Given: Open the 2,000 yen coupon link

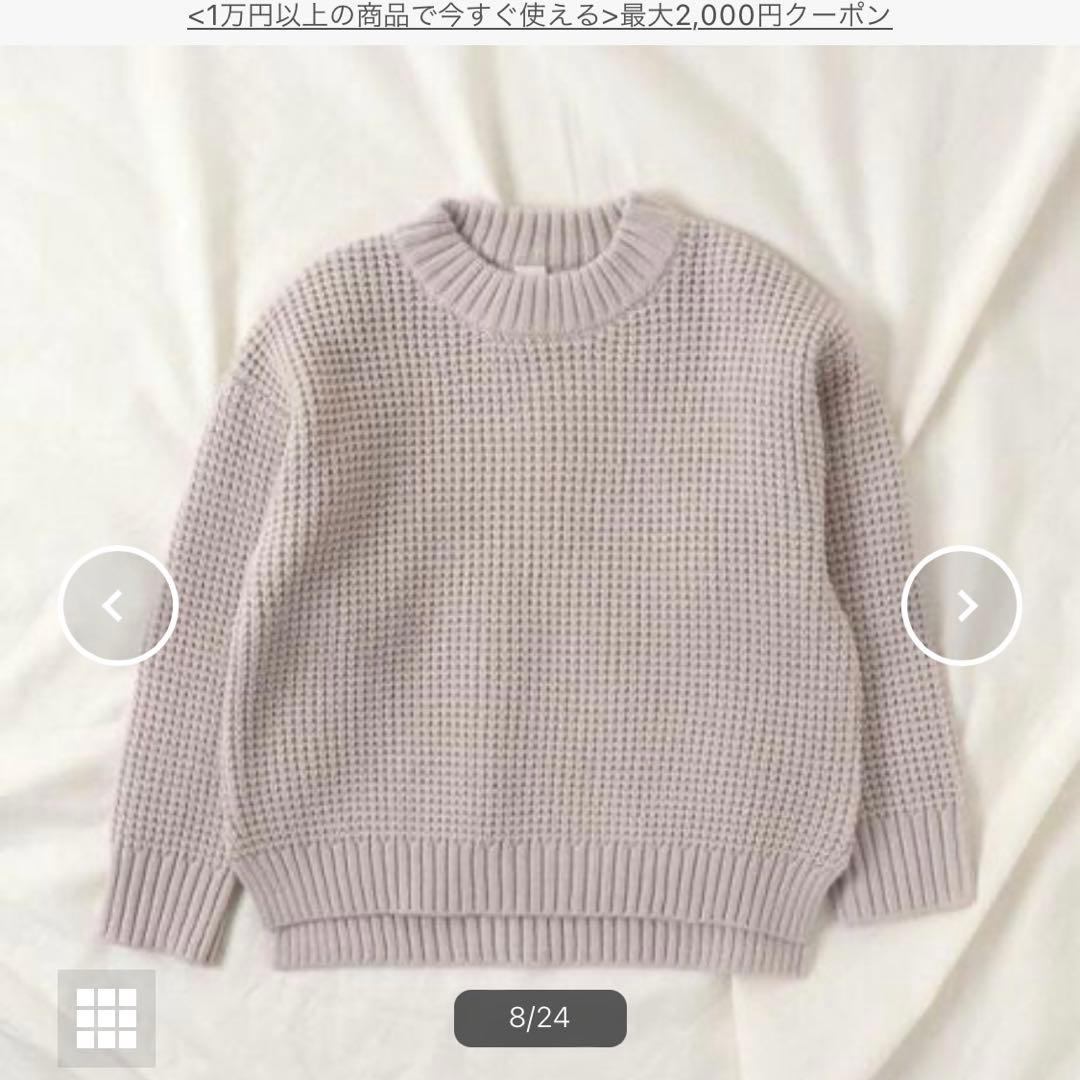Looking at the screenshot, I should (539, 16).
